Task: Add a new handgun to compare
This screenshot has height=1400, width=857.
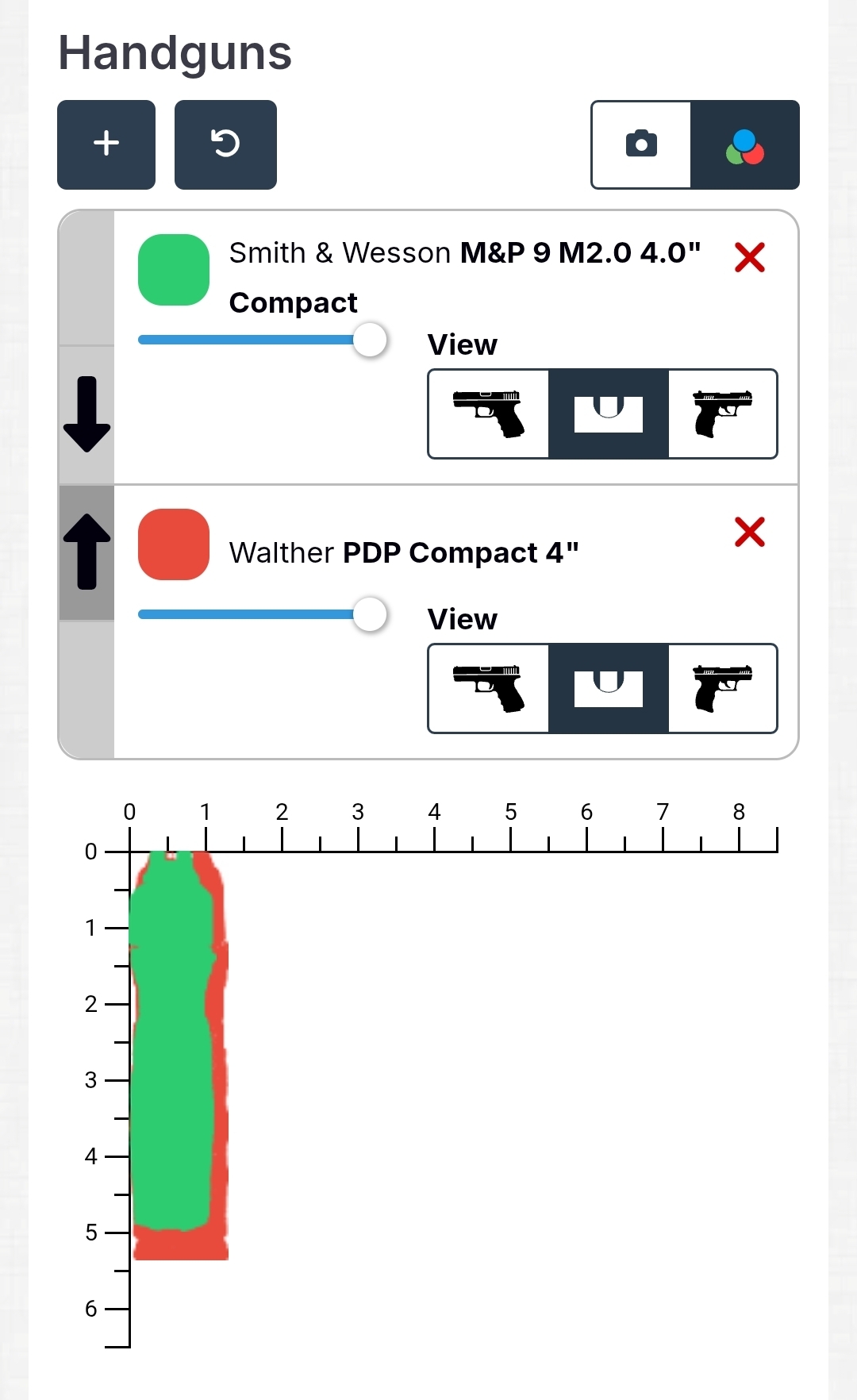Action: [x=106, y=144]
